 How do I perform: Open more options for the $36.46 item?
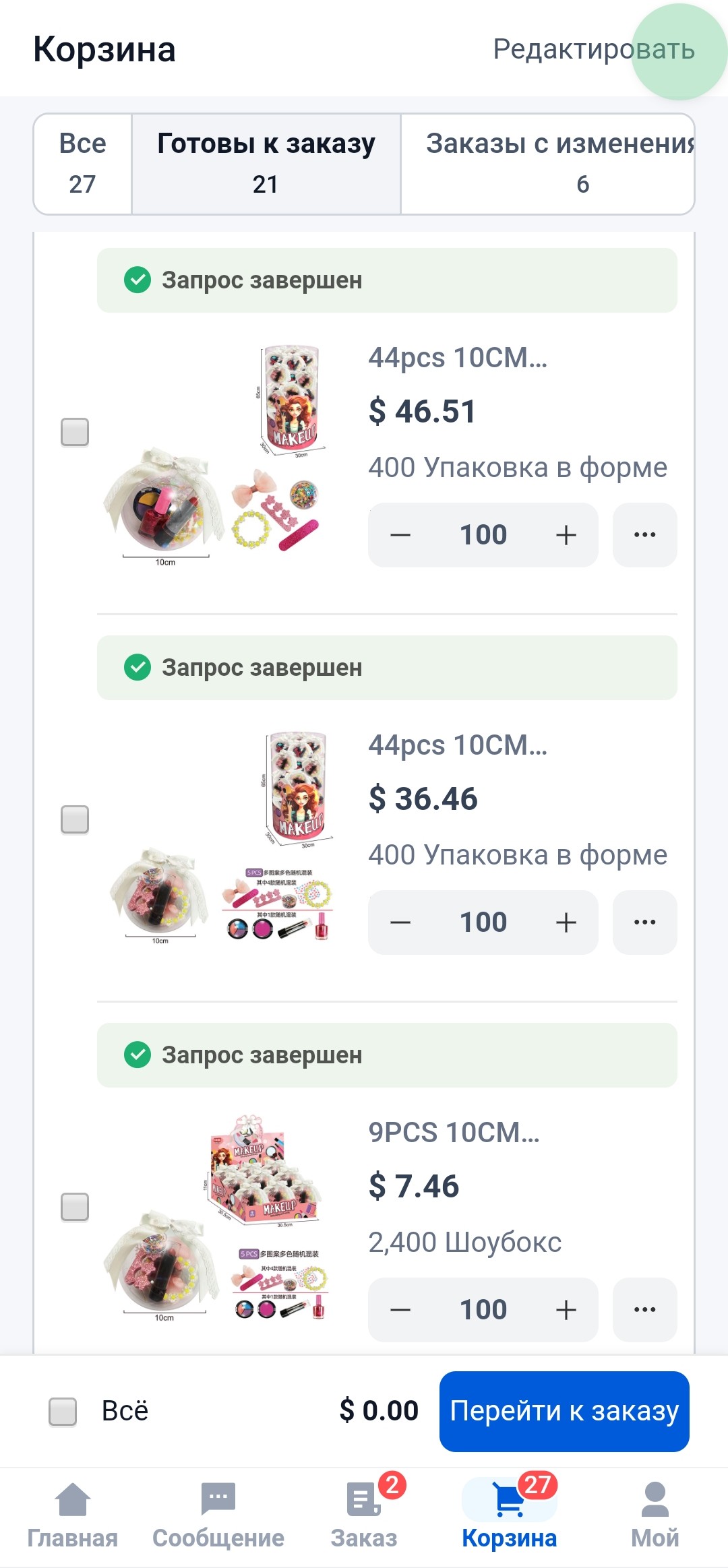tap(644, 922)
